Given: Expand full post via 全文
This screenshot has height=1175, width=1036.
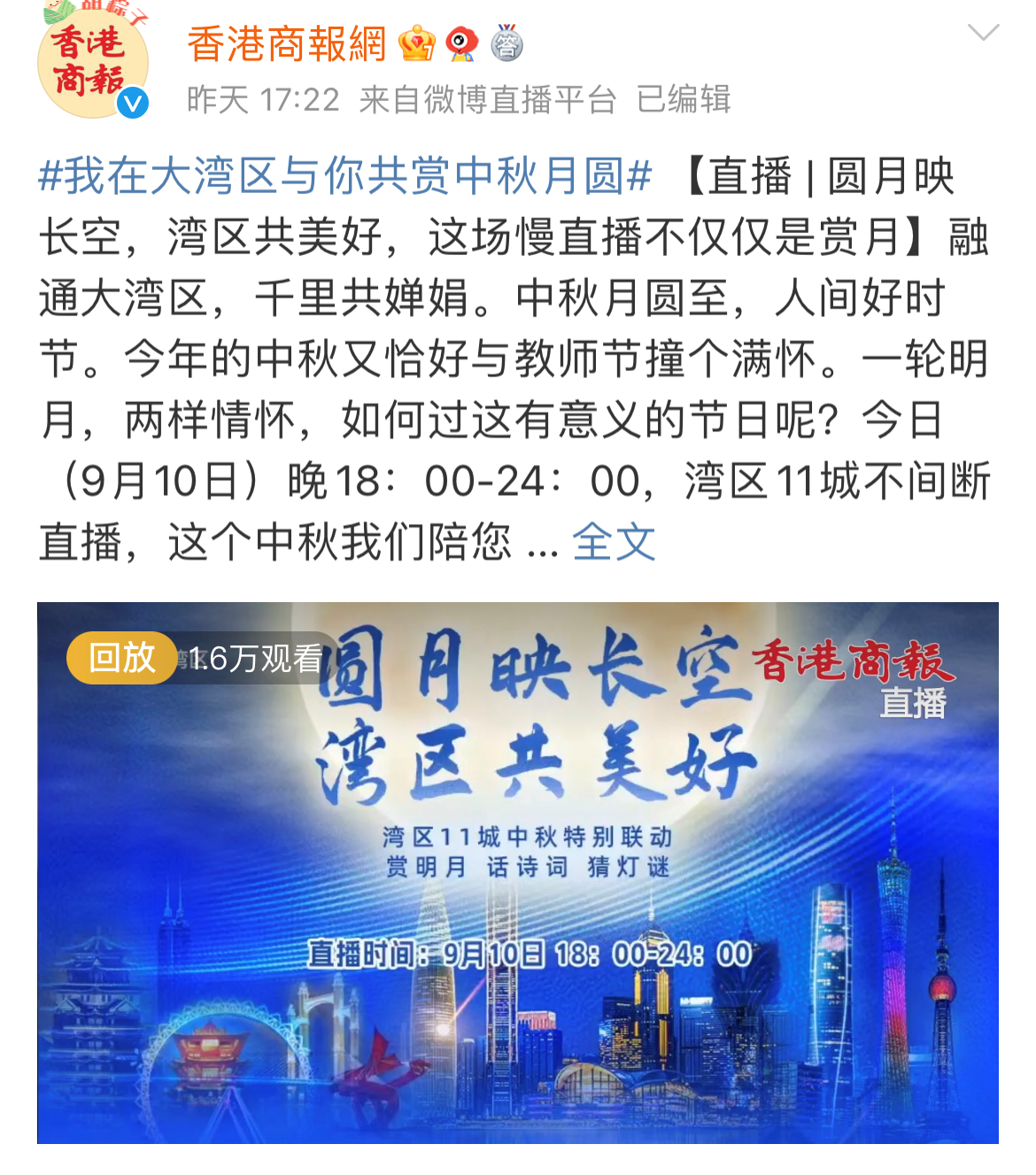Looking at the screenshot, I should (x=613, y=542).
